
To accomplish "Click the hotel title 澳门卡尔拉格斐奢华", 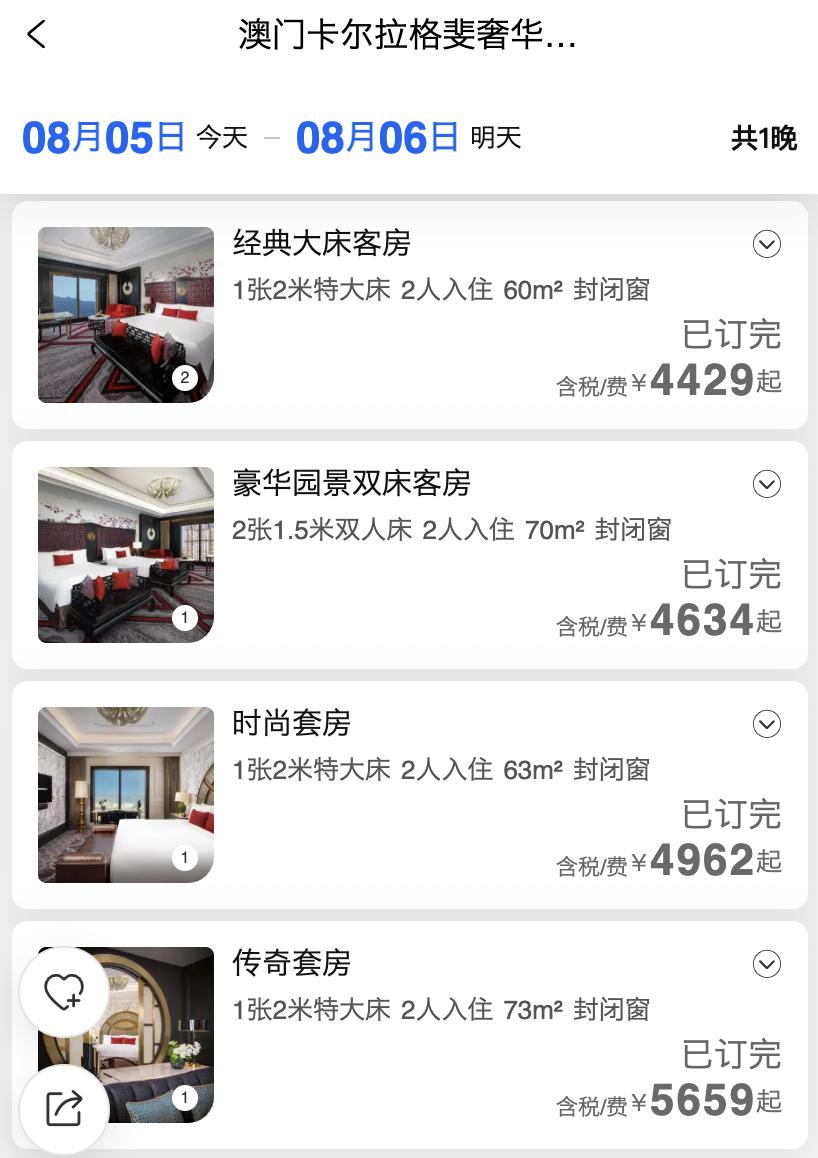I will tap(409, 35).
